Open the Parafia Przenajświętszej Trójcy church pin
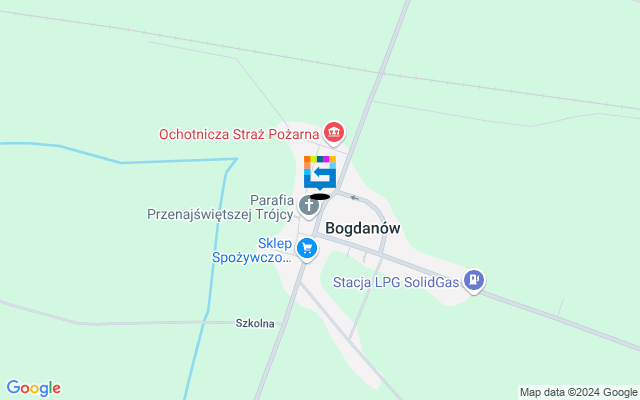This screenshot has height=400, width=640. 310,207
